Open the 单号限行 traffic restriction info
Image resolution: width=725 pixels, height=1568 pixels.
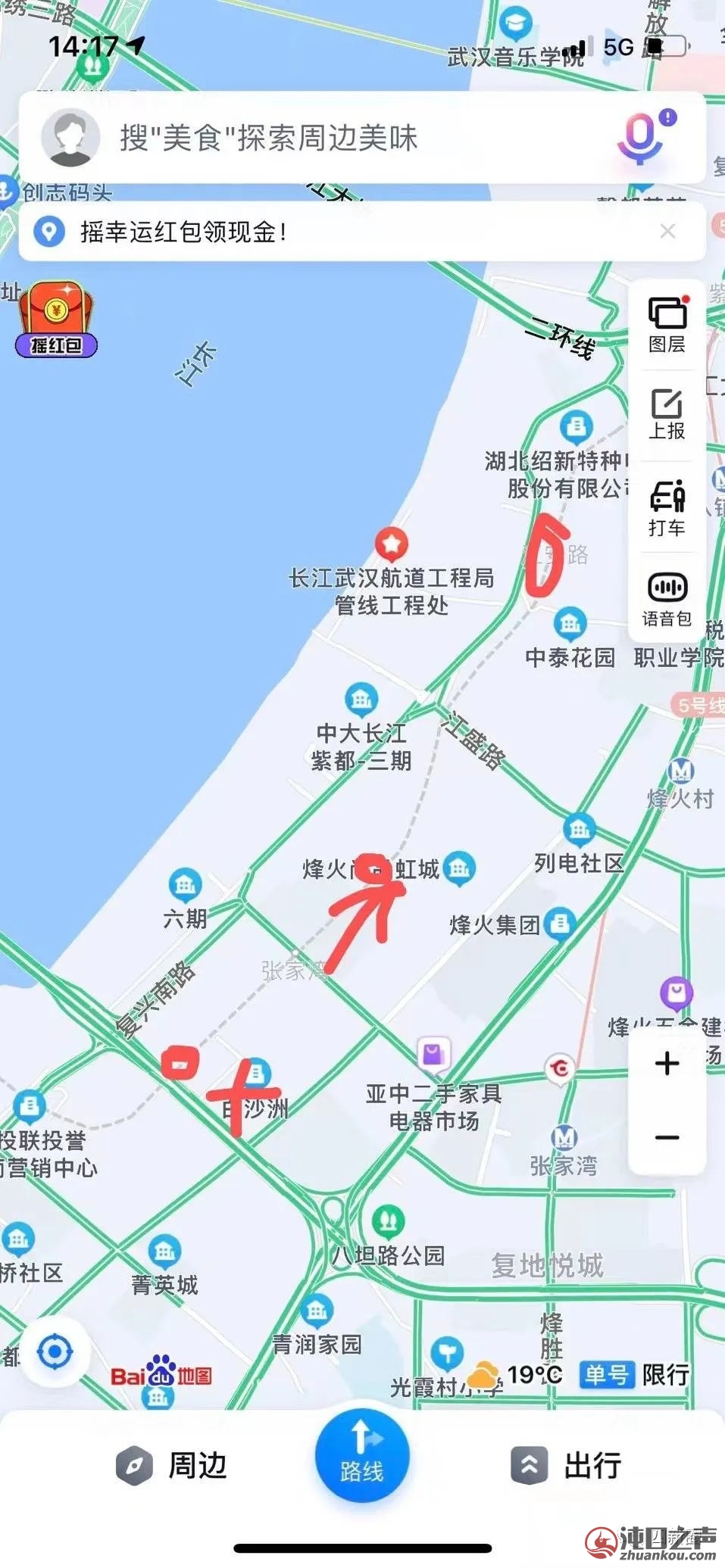tap(635, 1374)
